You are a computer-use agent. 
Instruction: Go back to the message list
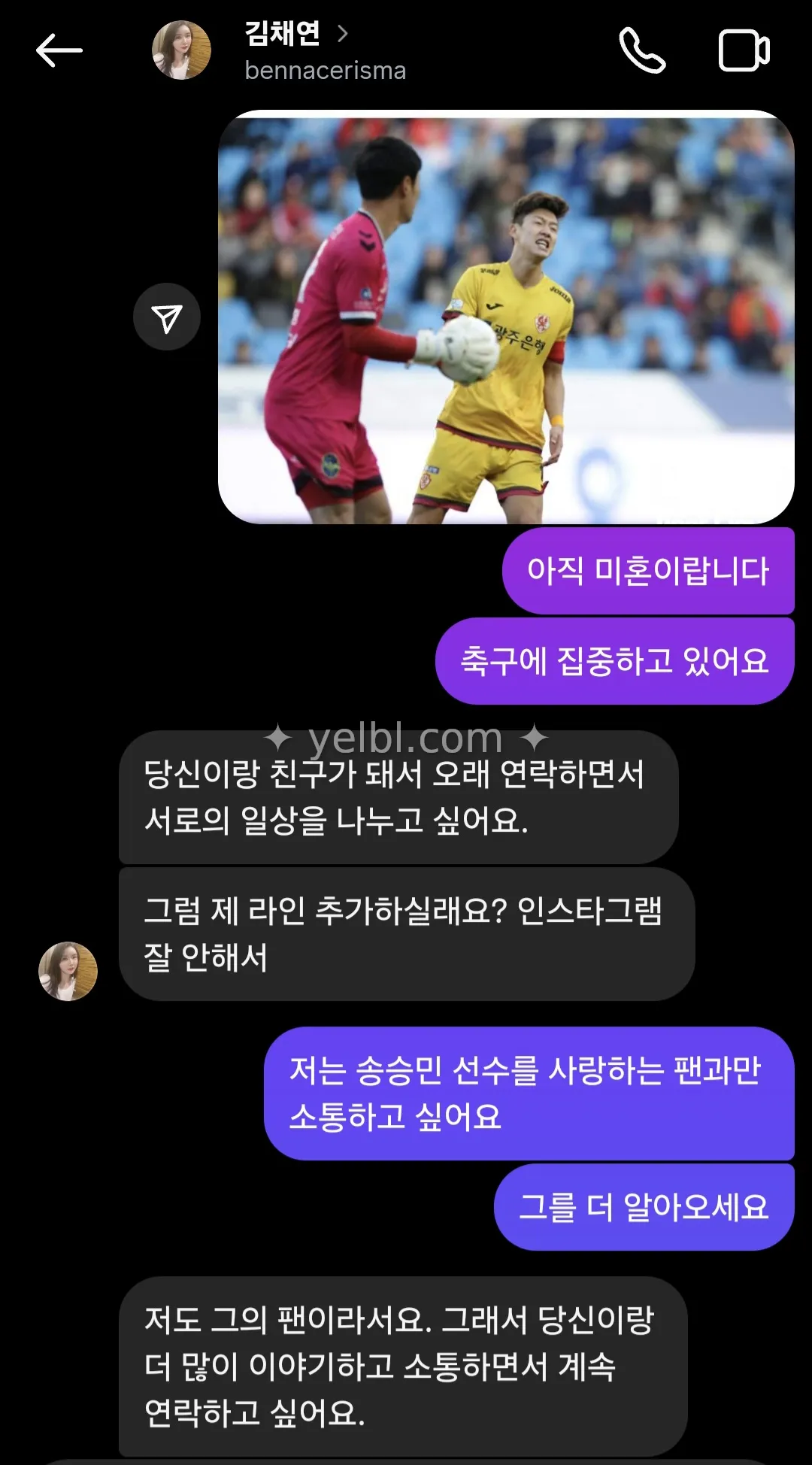(x=59, y=51)
